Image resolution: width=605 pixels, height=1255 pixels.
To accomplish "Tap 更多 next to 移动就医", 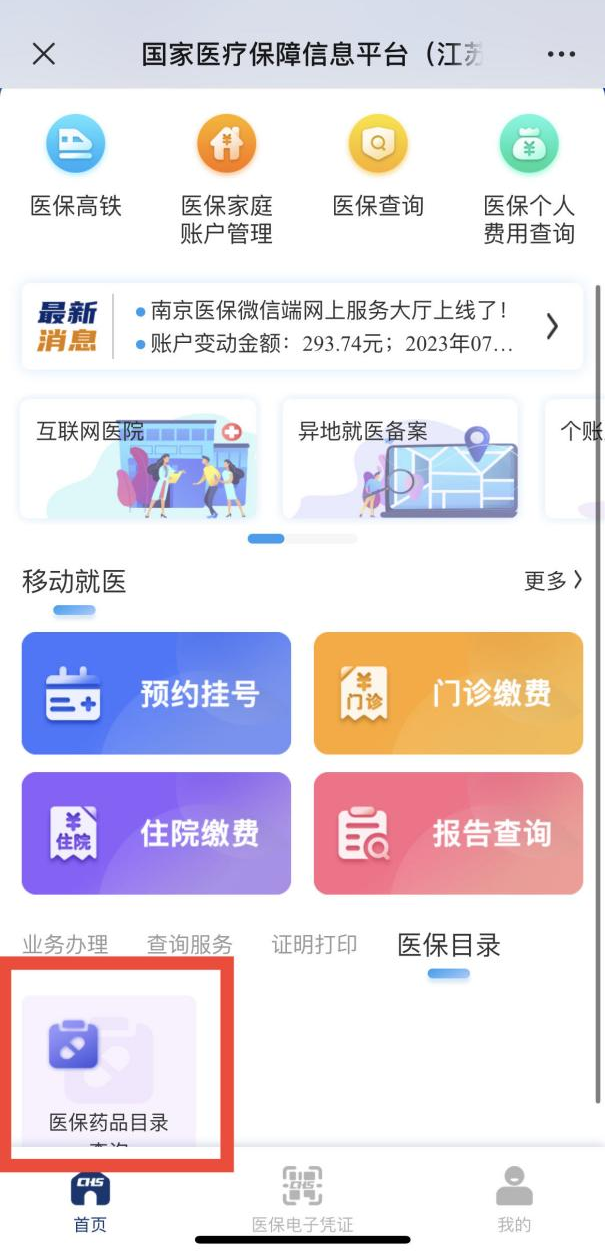I will click(553, 581).
